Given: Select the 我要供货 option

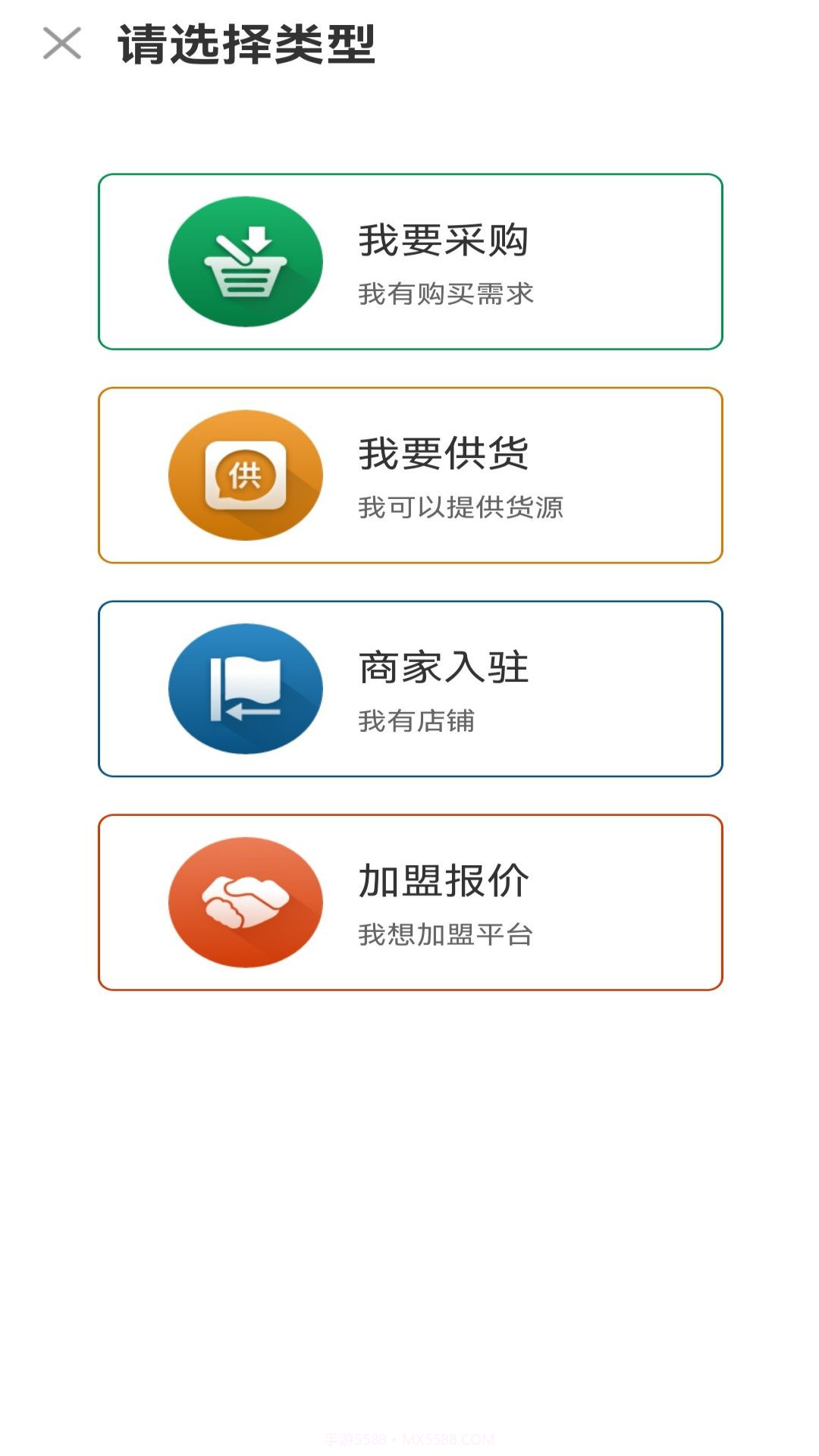Looking at the screenshot, I should pos(409,474).
